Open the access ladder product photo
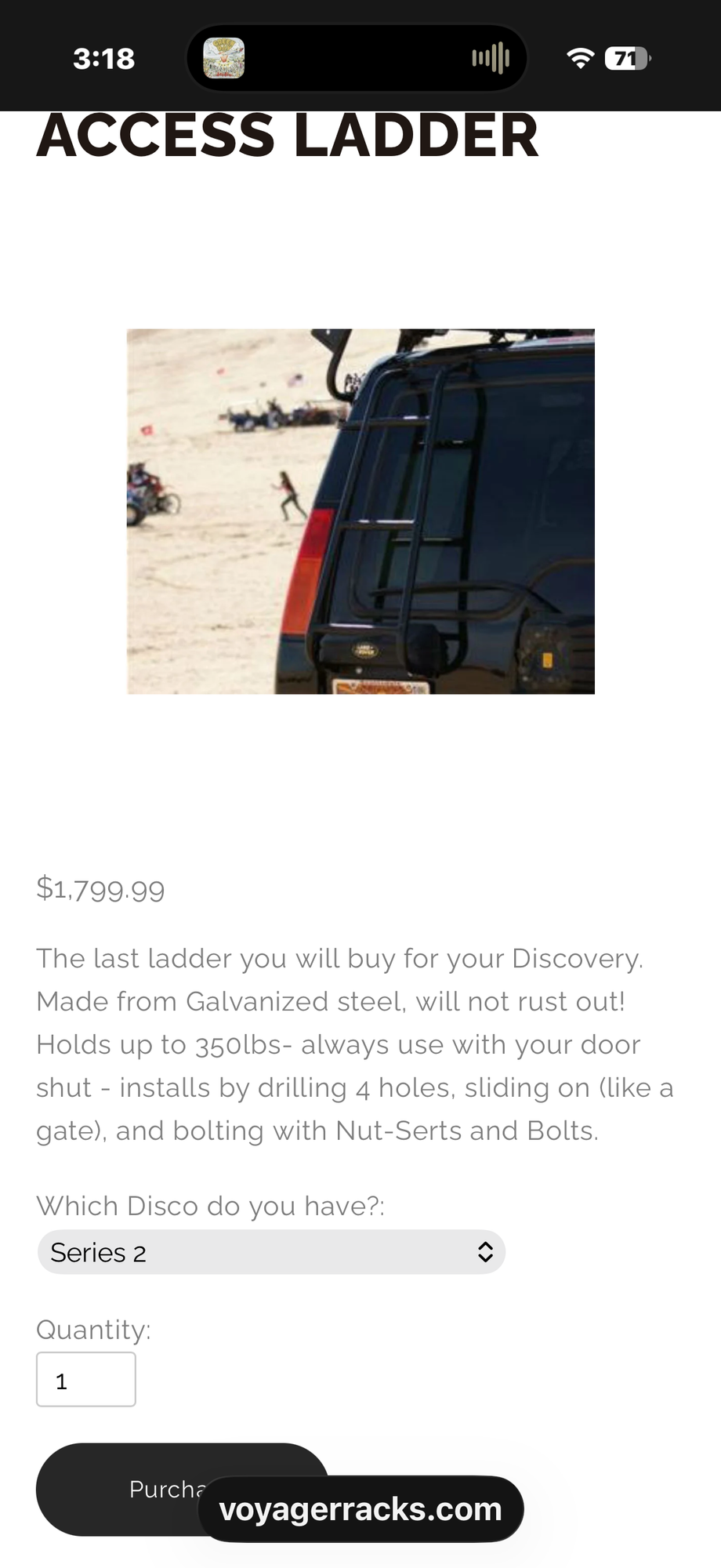Screen dimensions: 721x1568 360,511
